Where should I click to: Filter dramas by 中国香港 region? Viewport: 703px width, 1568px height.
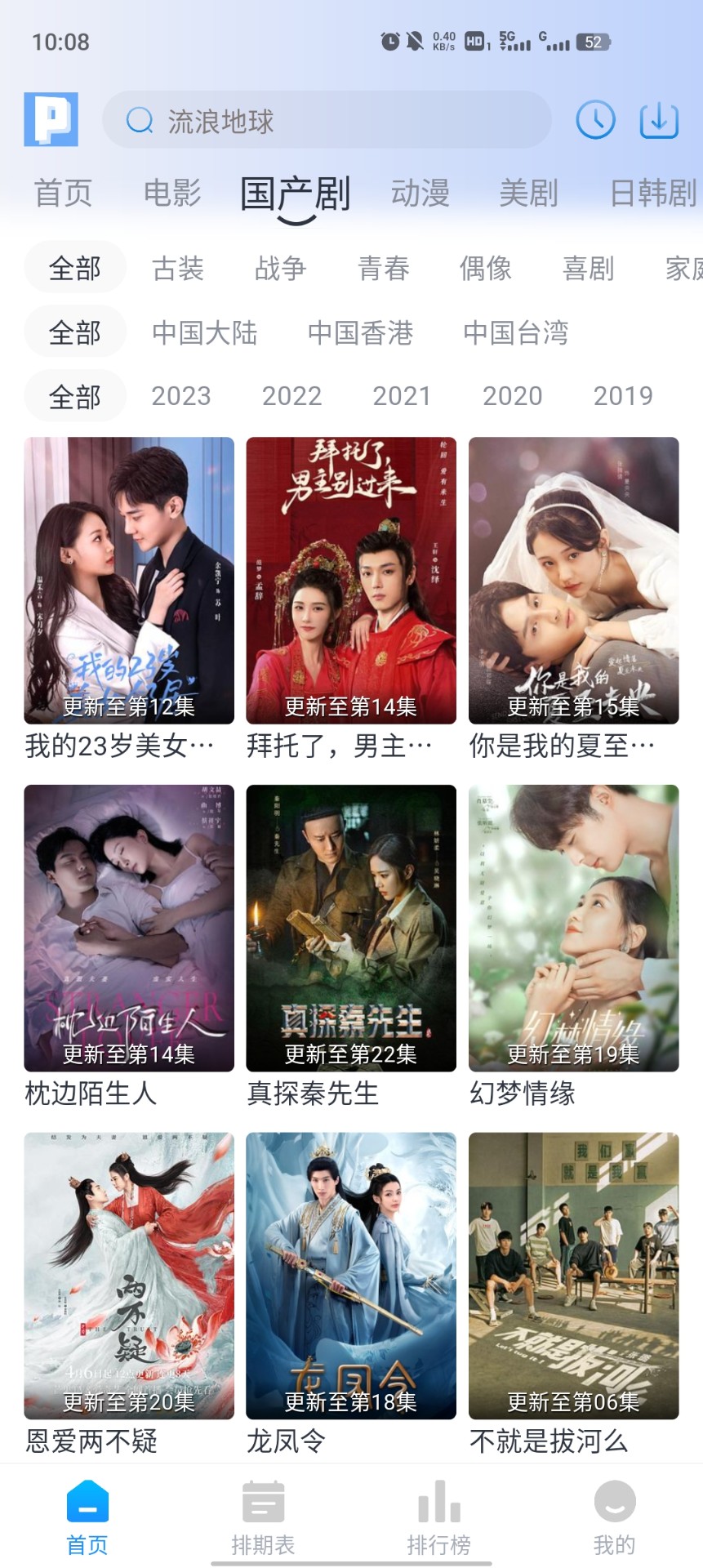click(x=361, y=332)
